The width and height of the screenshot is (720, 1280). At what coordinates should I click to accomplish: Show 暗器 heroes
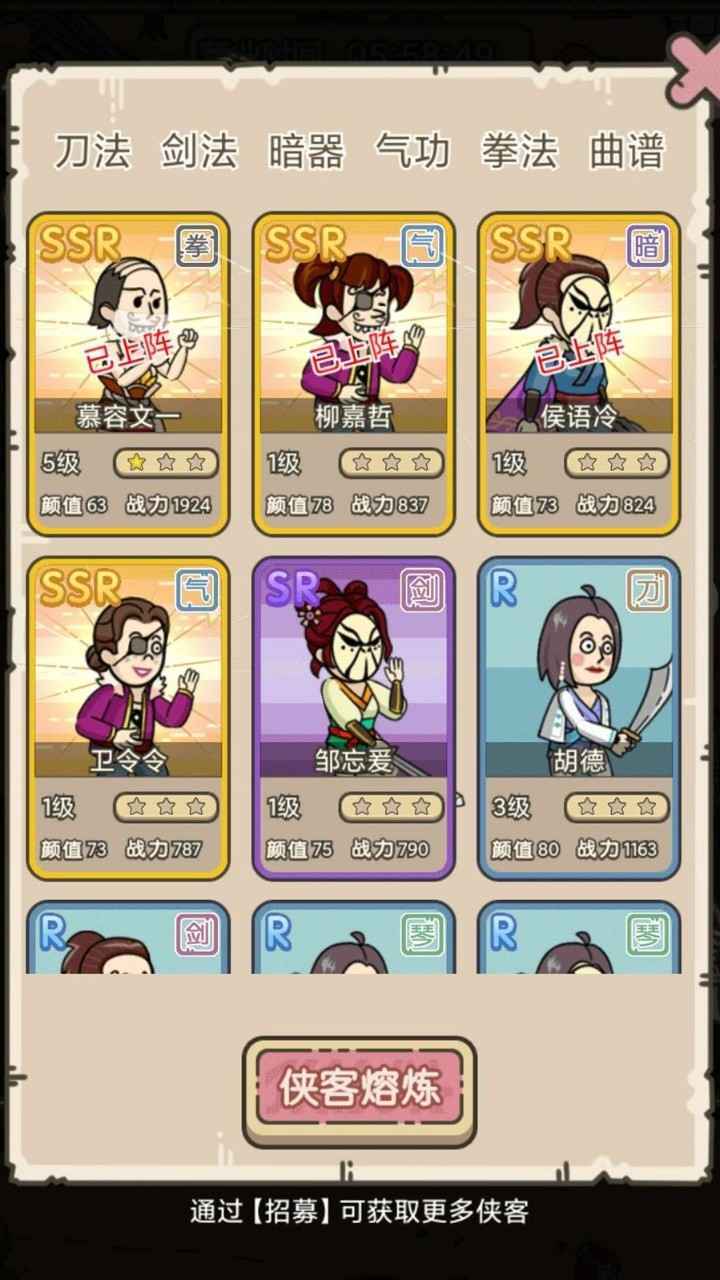click(306, 151)
